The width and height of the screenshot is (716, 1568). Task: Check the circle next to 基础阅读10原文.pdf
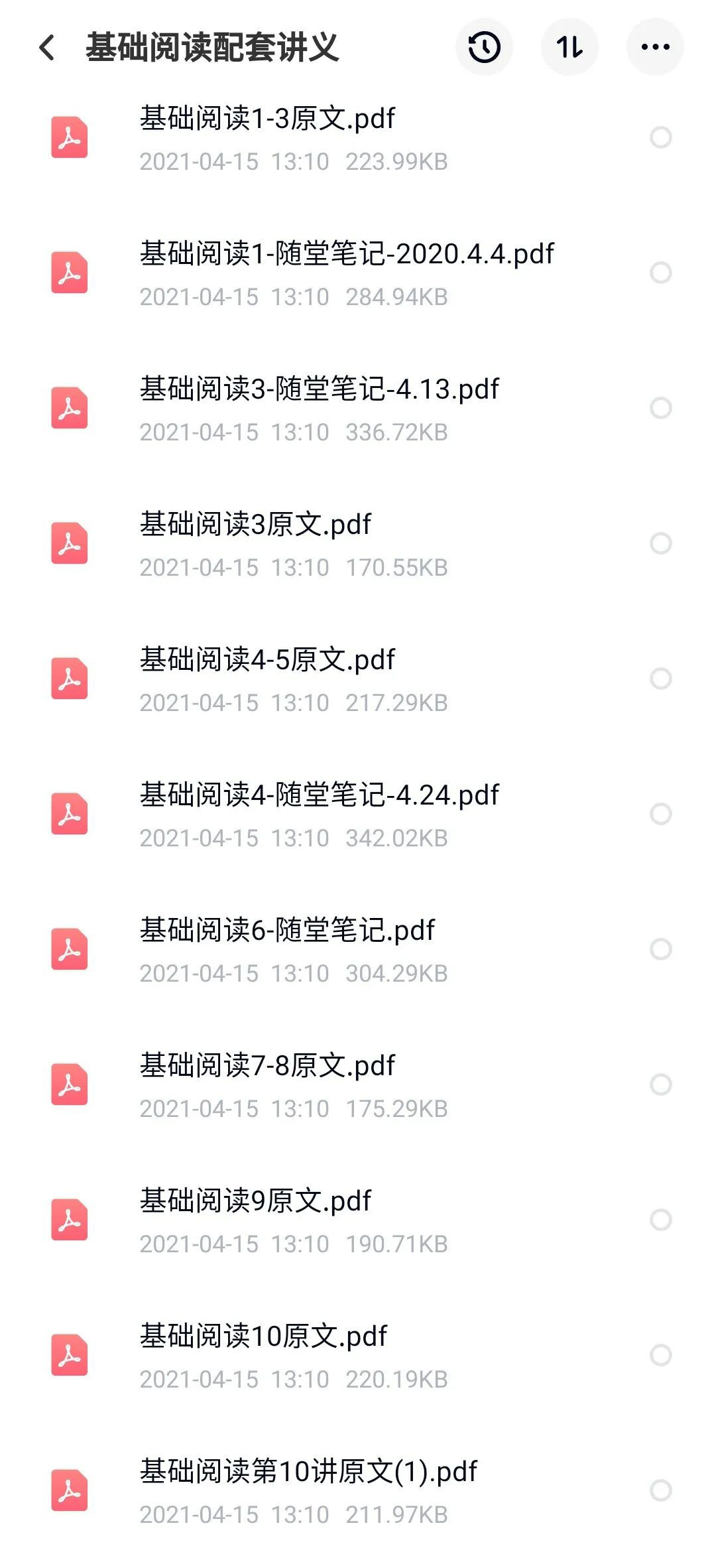[661, 1355]
